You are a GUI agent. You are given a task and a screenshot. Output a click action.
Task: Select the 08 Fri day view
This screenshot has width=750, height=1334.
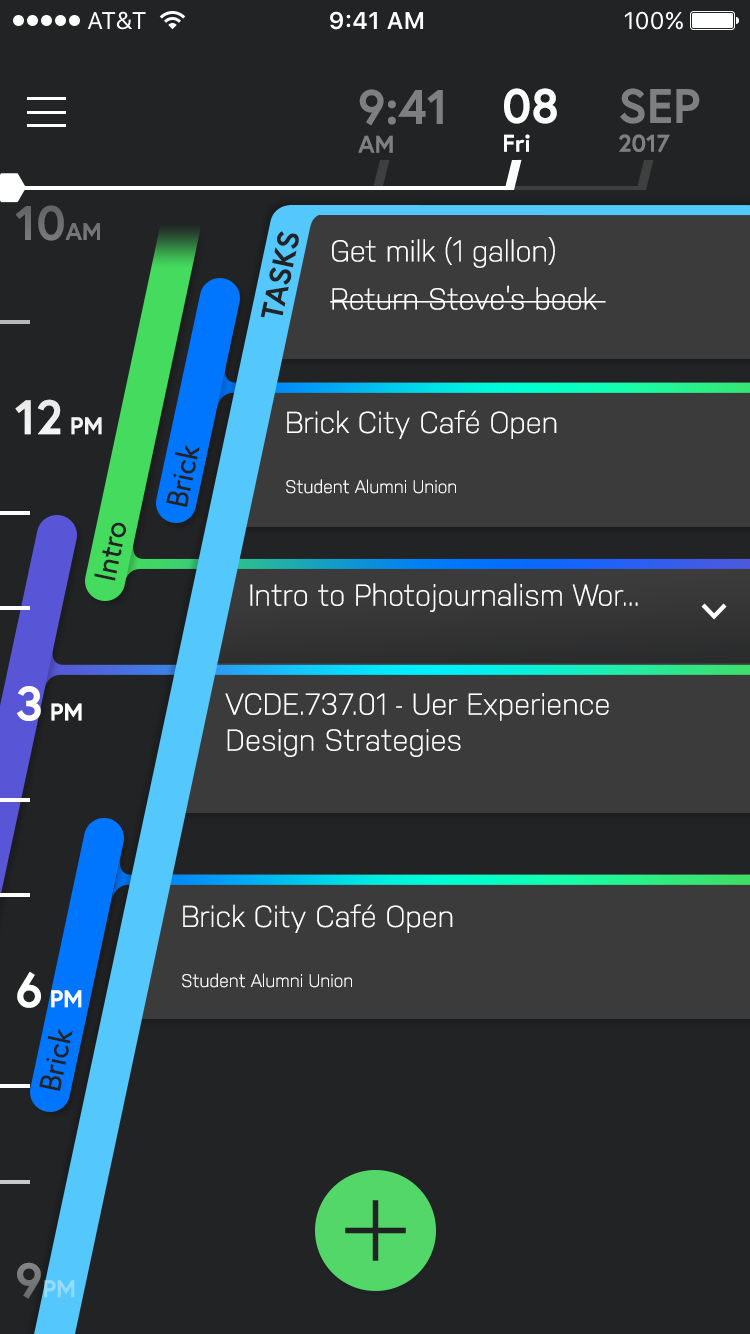click(530, 122)
